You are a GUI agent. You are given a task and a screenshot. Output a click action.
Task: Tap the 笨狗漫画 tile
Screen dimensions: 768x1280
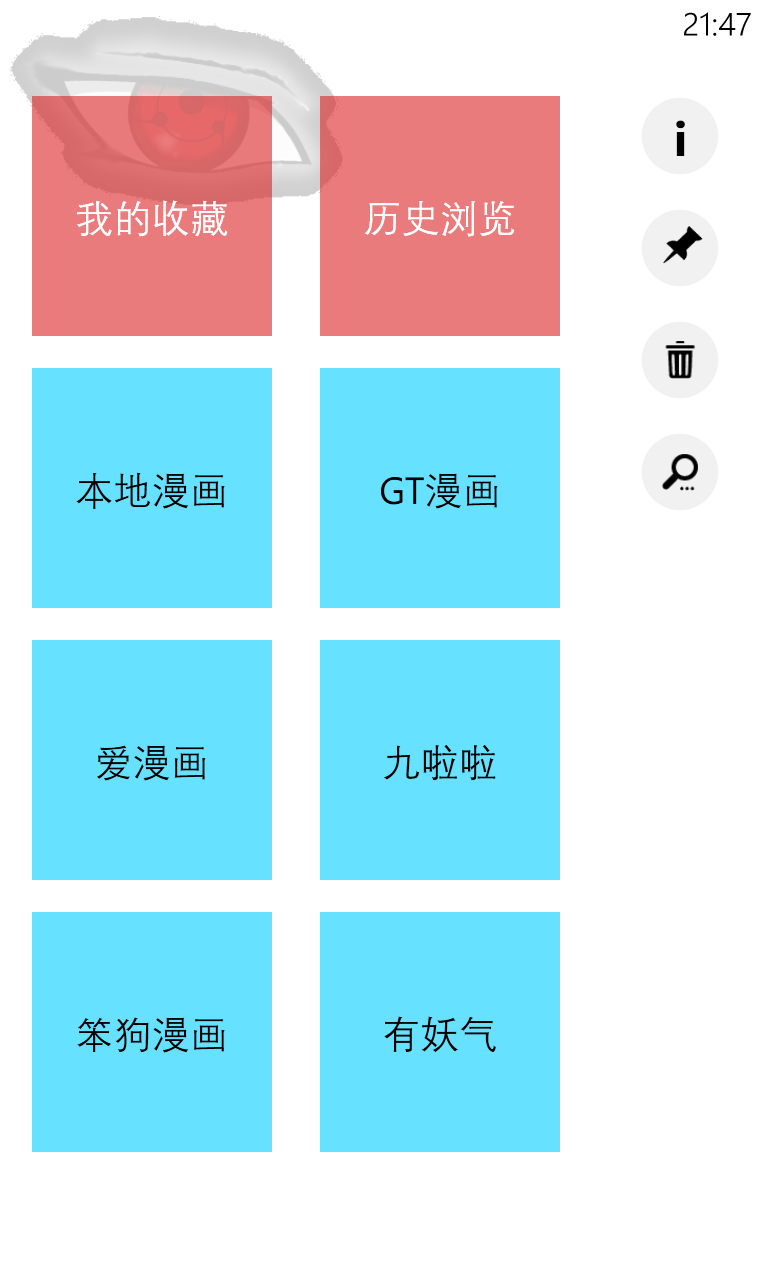point(152,1032)
